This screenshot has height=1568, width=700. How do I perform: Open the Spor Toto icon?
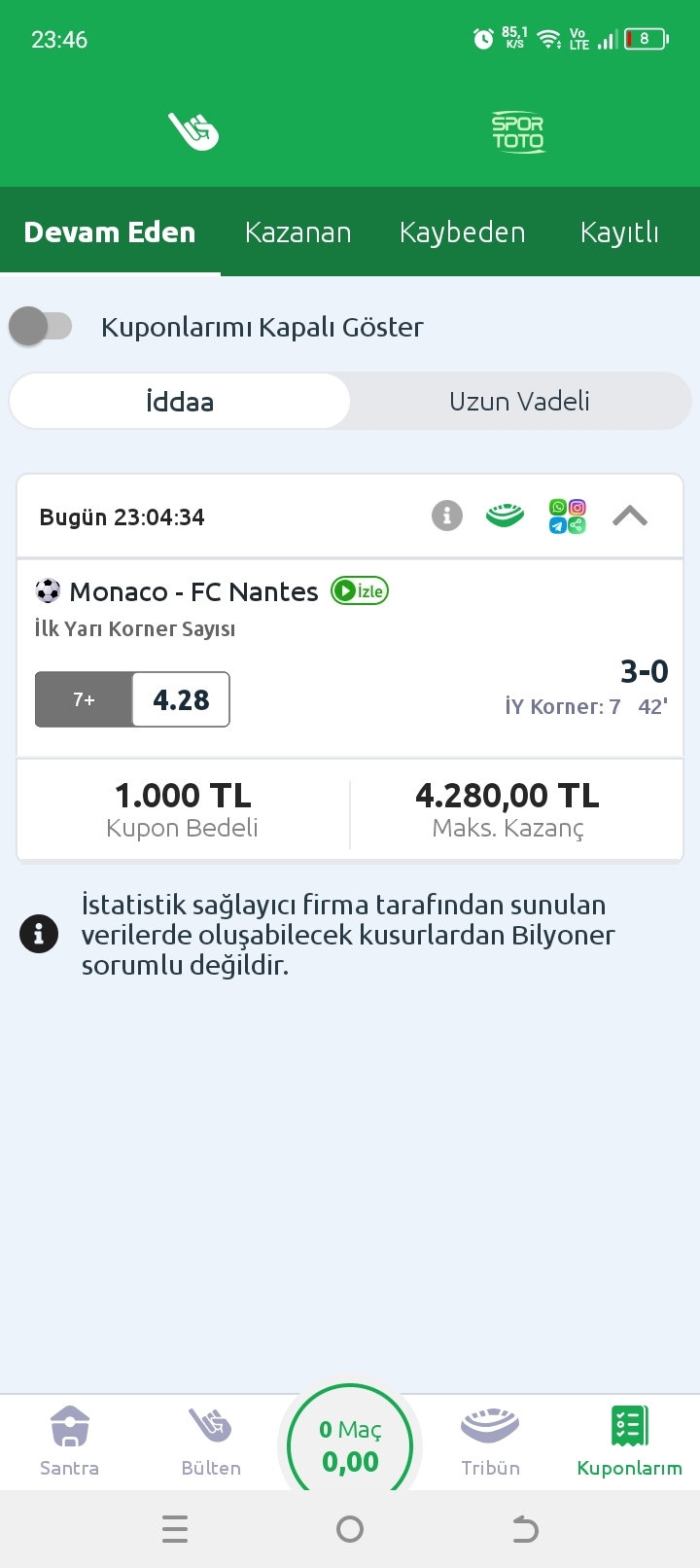pos(517,131)
